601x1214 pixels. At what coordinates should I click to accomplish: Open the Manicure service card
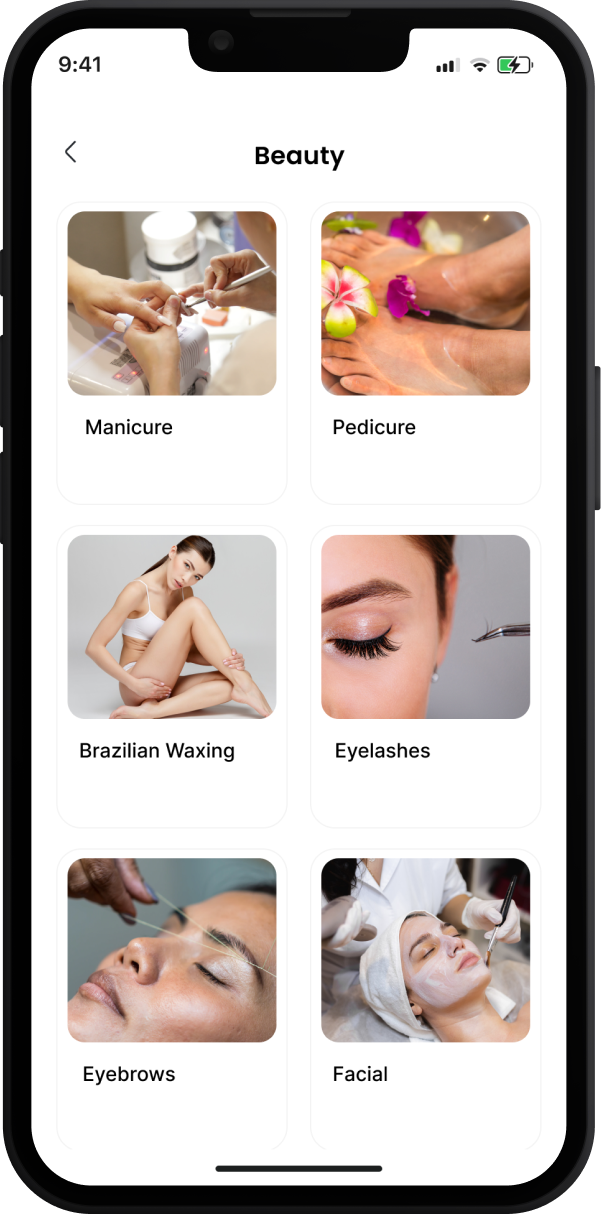[172, 352]
